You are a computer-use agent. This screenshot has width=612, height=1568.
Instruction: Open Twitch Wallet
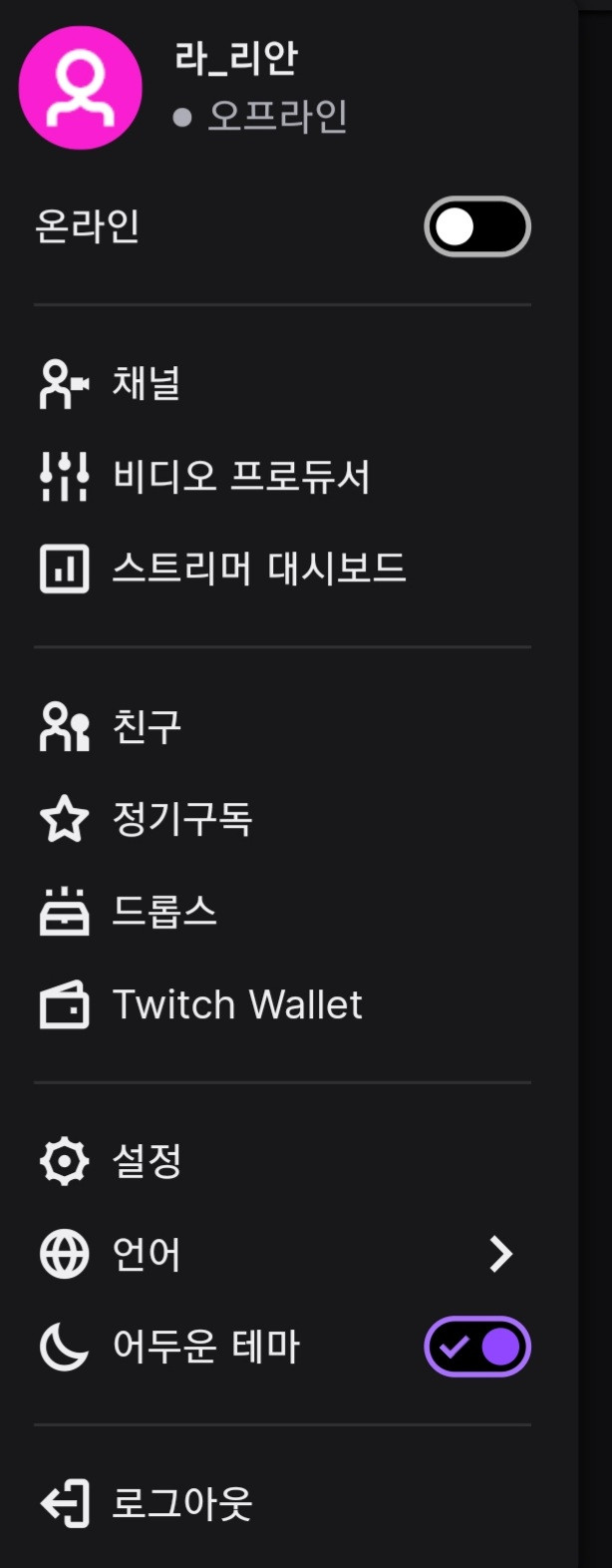click(x=236, y=1004)
